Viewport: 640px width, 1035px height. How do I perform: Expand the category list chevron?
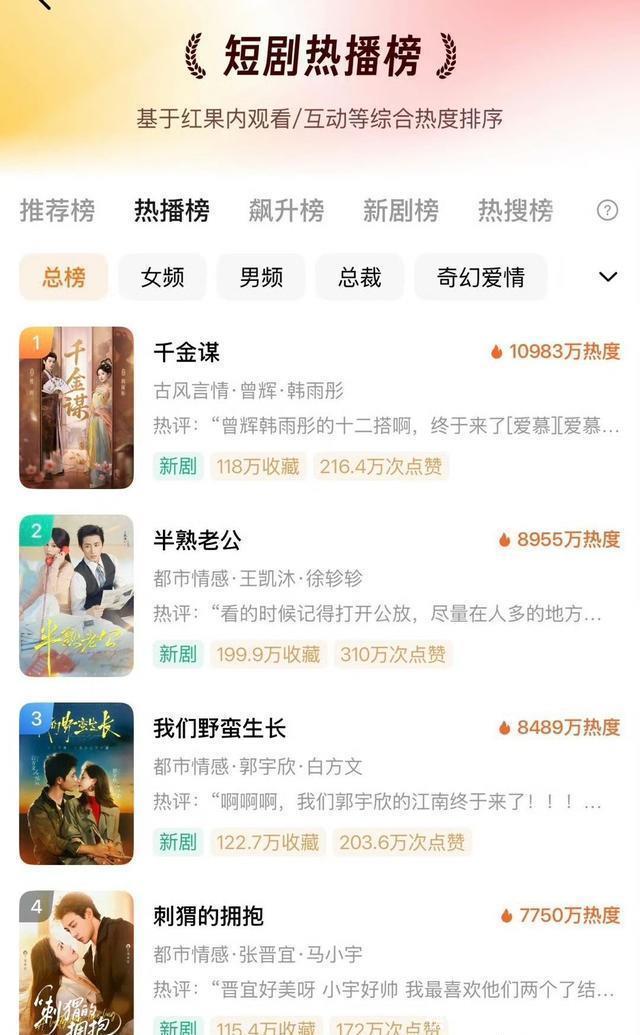[x=608, y=277]
